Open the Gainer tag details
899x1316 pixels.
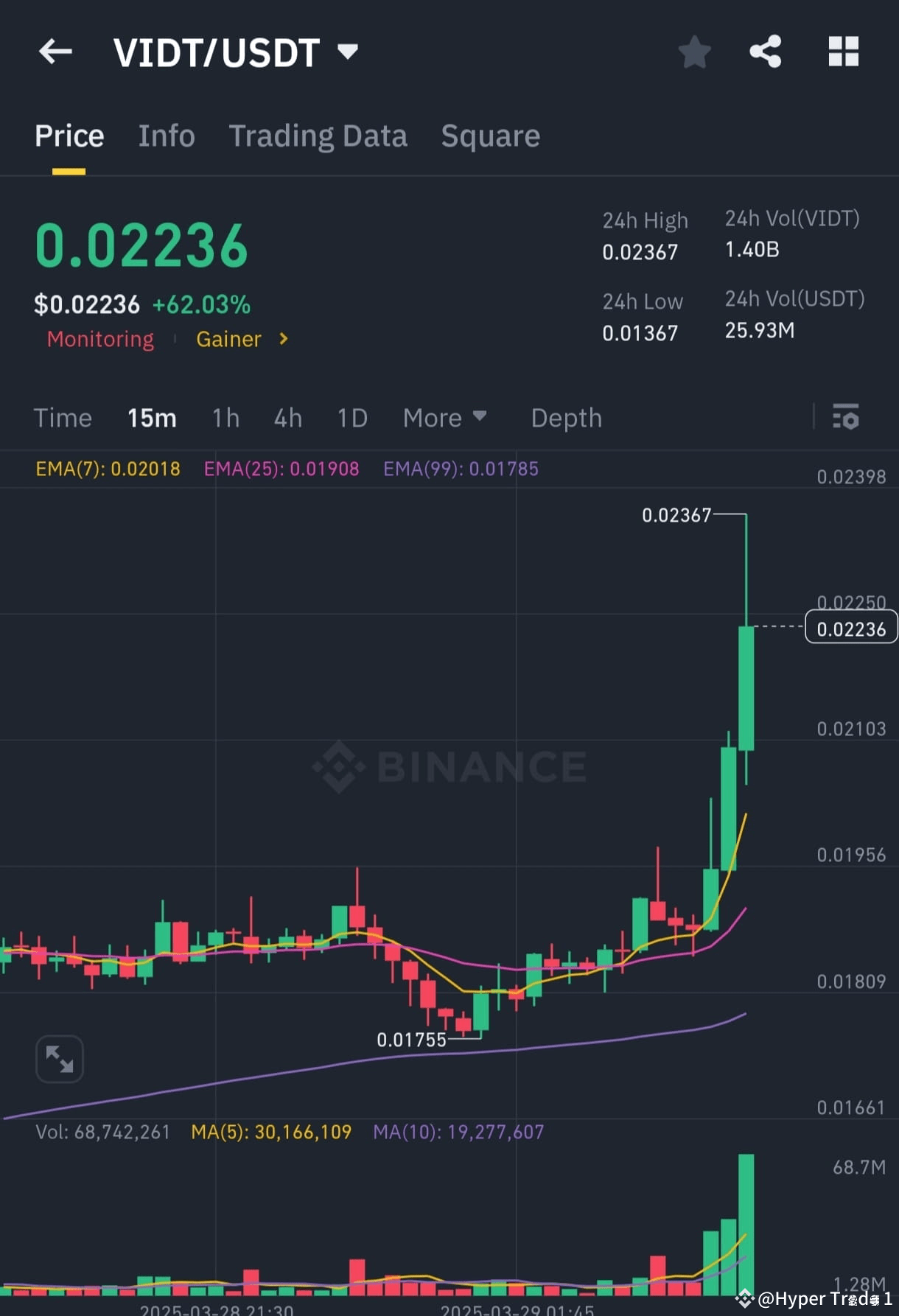(x=228, y=339)
